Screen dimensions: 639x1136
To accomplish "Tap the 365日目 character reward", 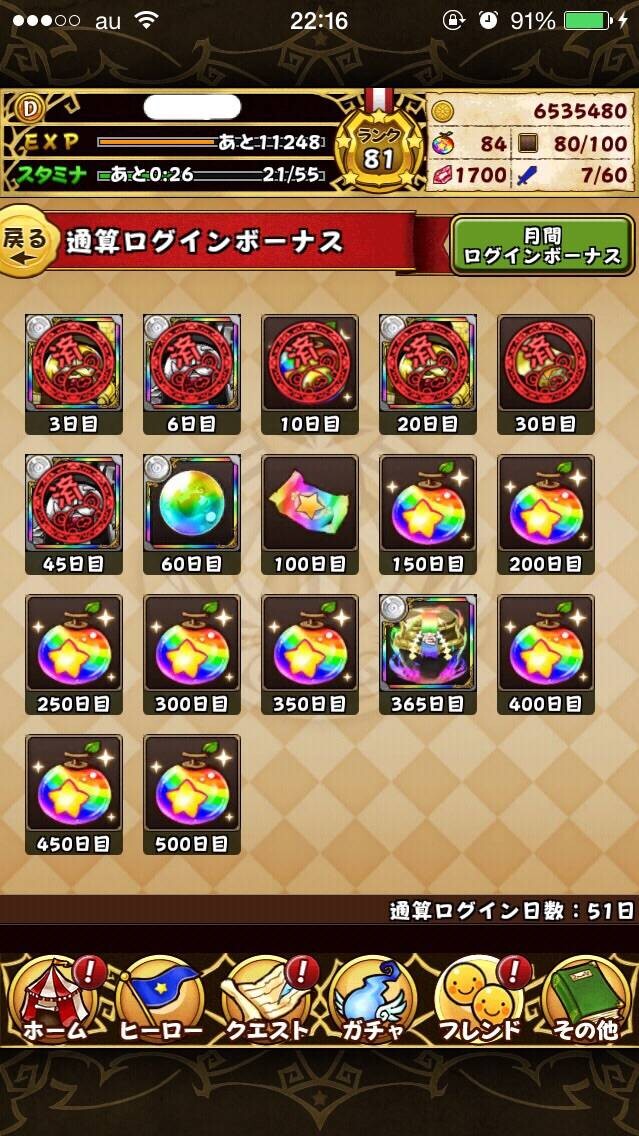I will [x=427, y=655].
